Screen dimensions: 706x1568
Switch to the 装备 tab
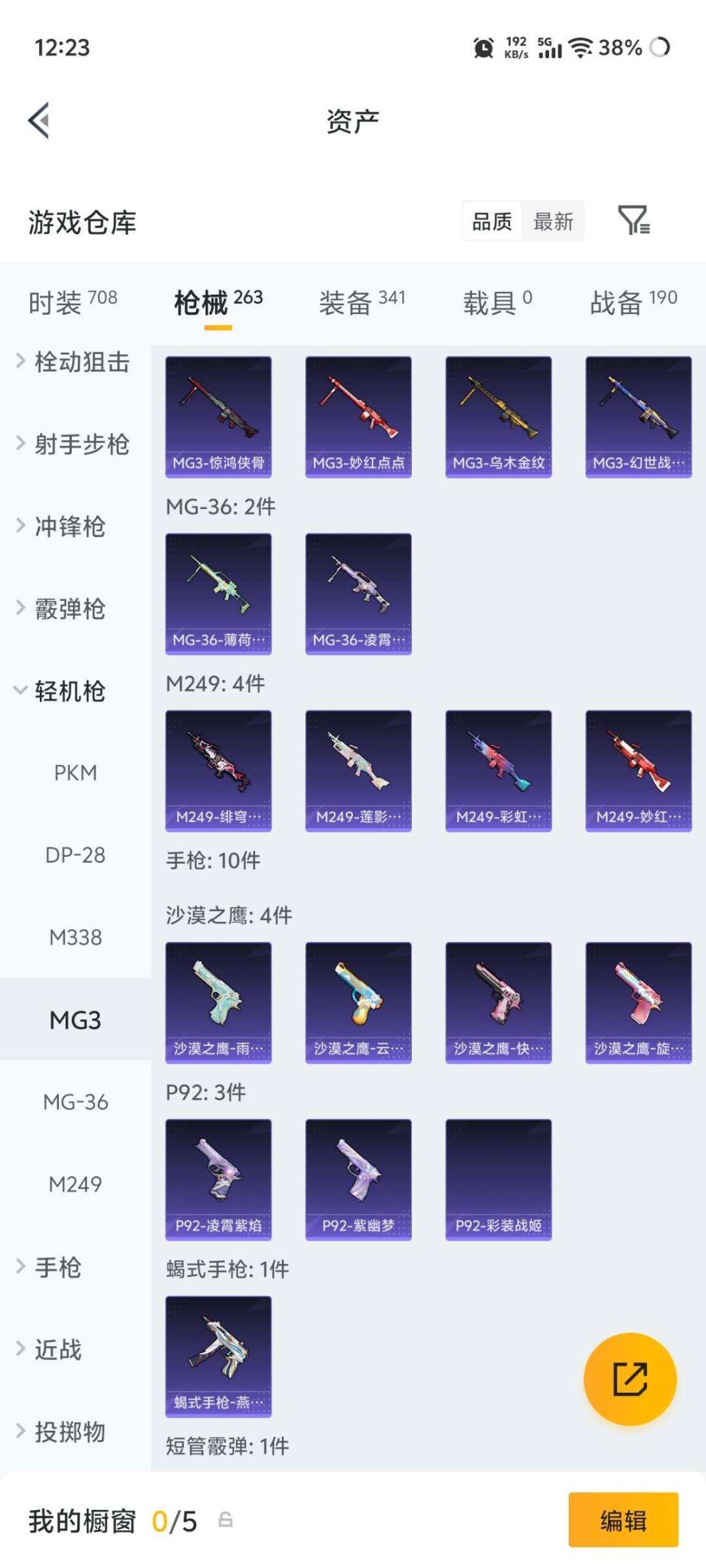(362, 302)
